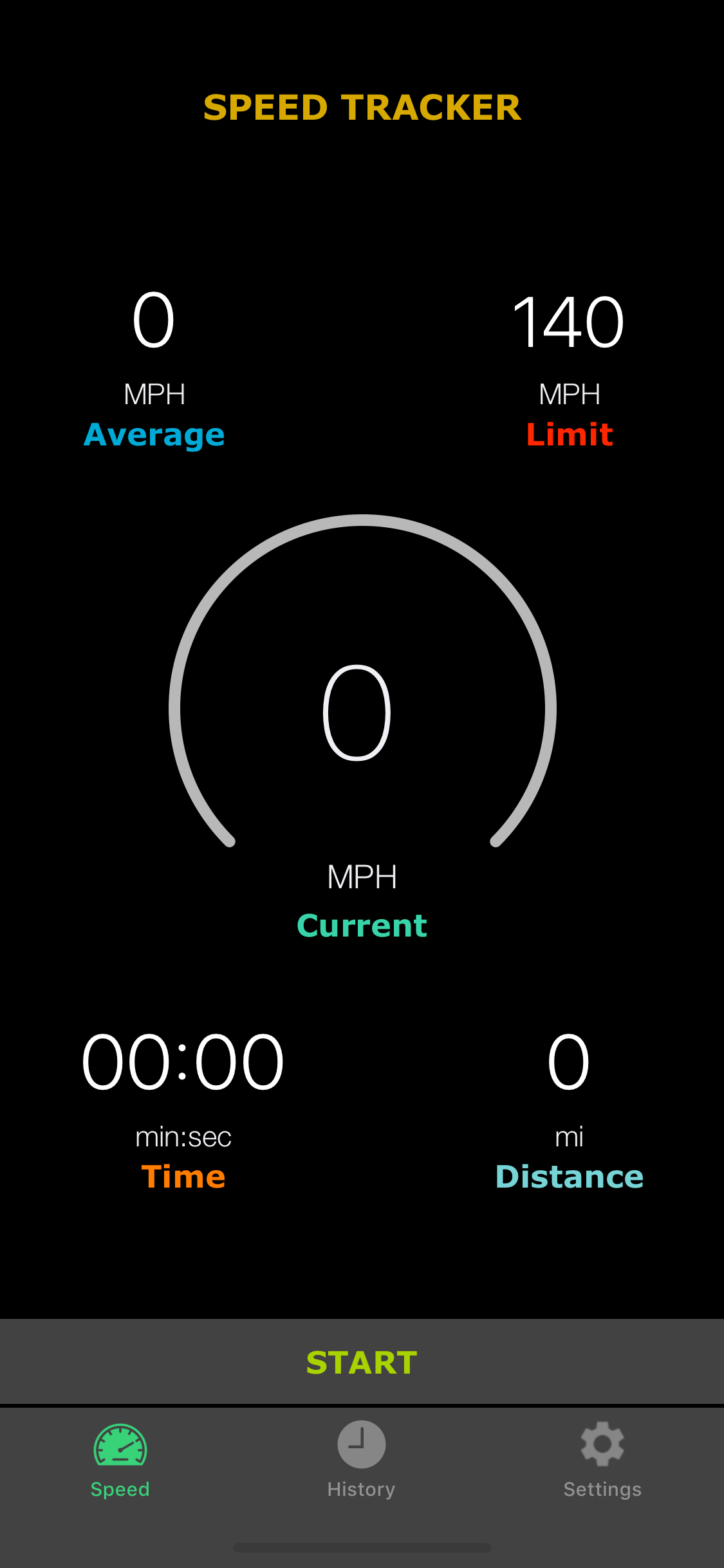The image size is (724, 1568).
Task: Start speed tracking with the START button
Action: point(362,1362)
